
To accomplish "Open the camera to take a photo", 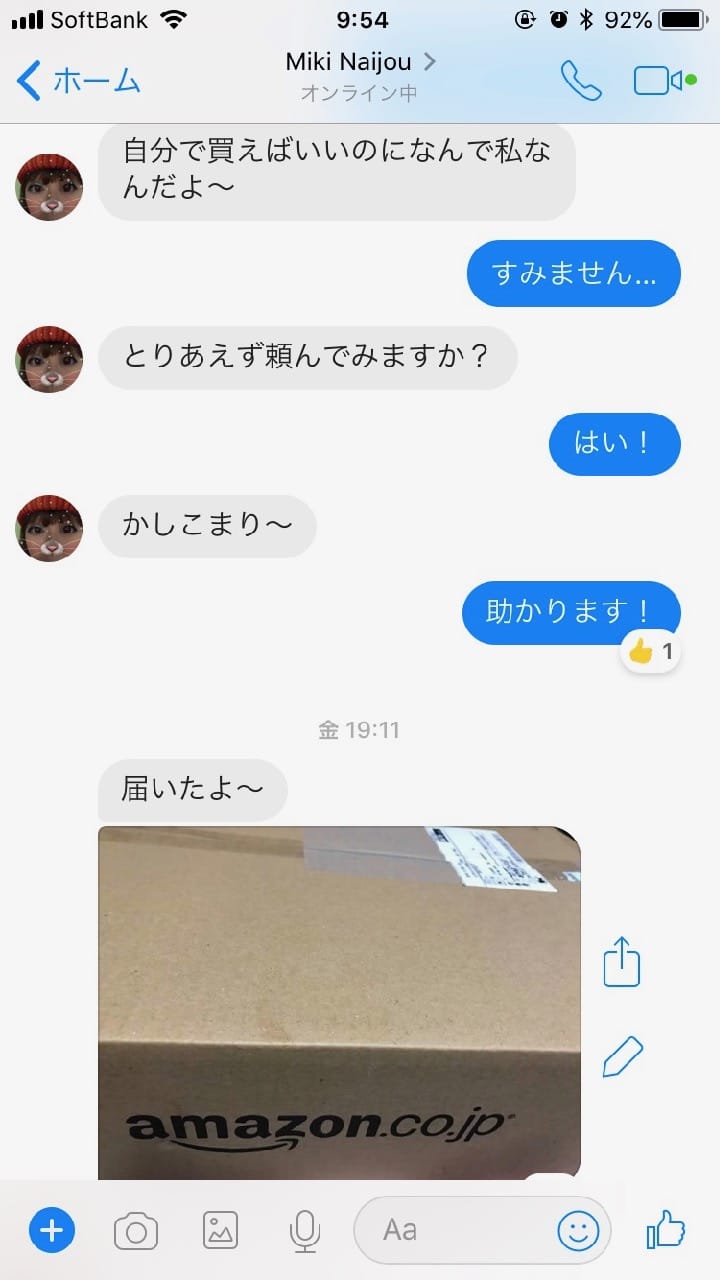I will 136,1230.
